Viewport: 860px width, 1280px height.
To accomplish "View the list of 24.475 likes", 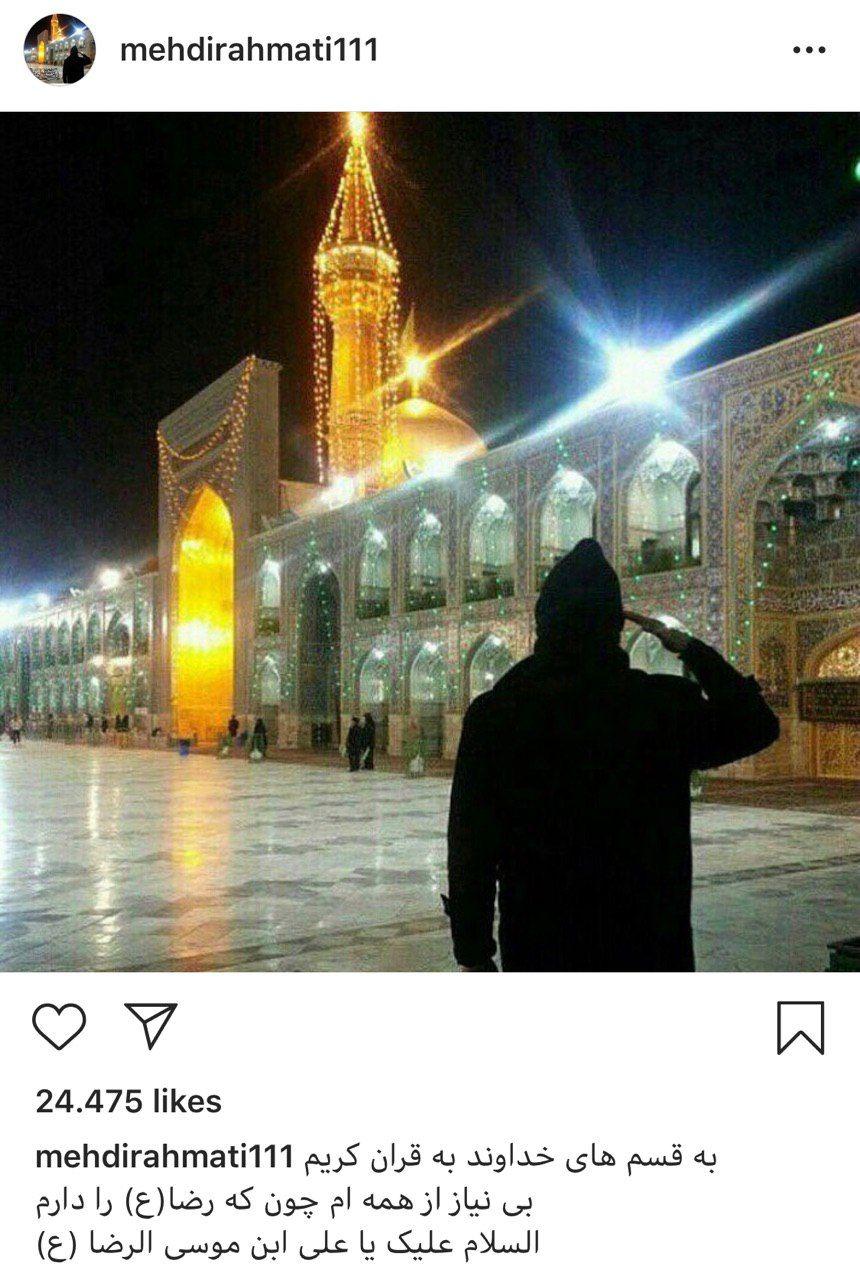I will point(128,1101).
